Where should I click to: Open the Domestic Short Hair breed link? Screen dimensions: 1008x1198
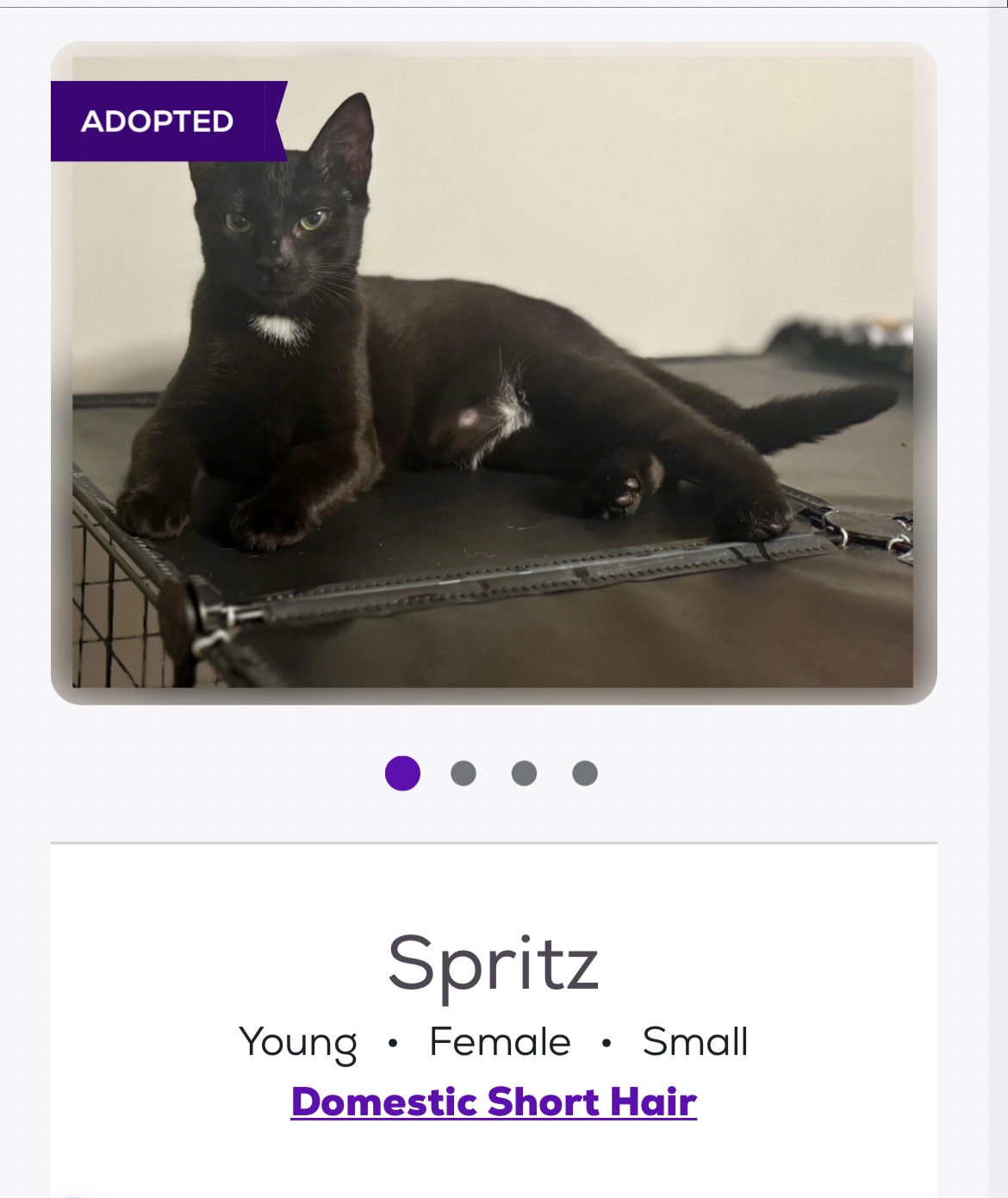pyautogui.click(x=494, y=1102)
